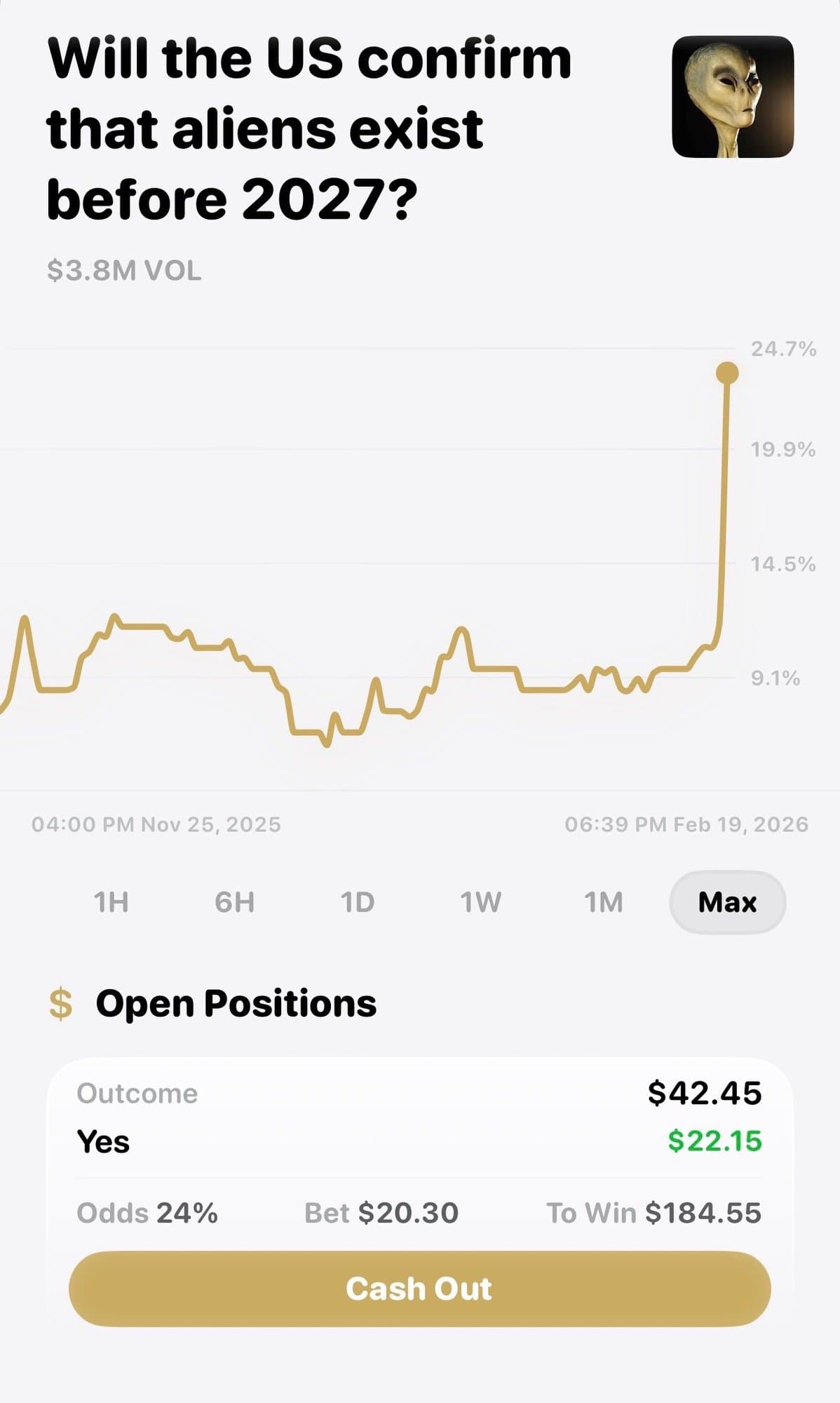
Task: View the 1M chart range
Action: (604, 902)
